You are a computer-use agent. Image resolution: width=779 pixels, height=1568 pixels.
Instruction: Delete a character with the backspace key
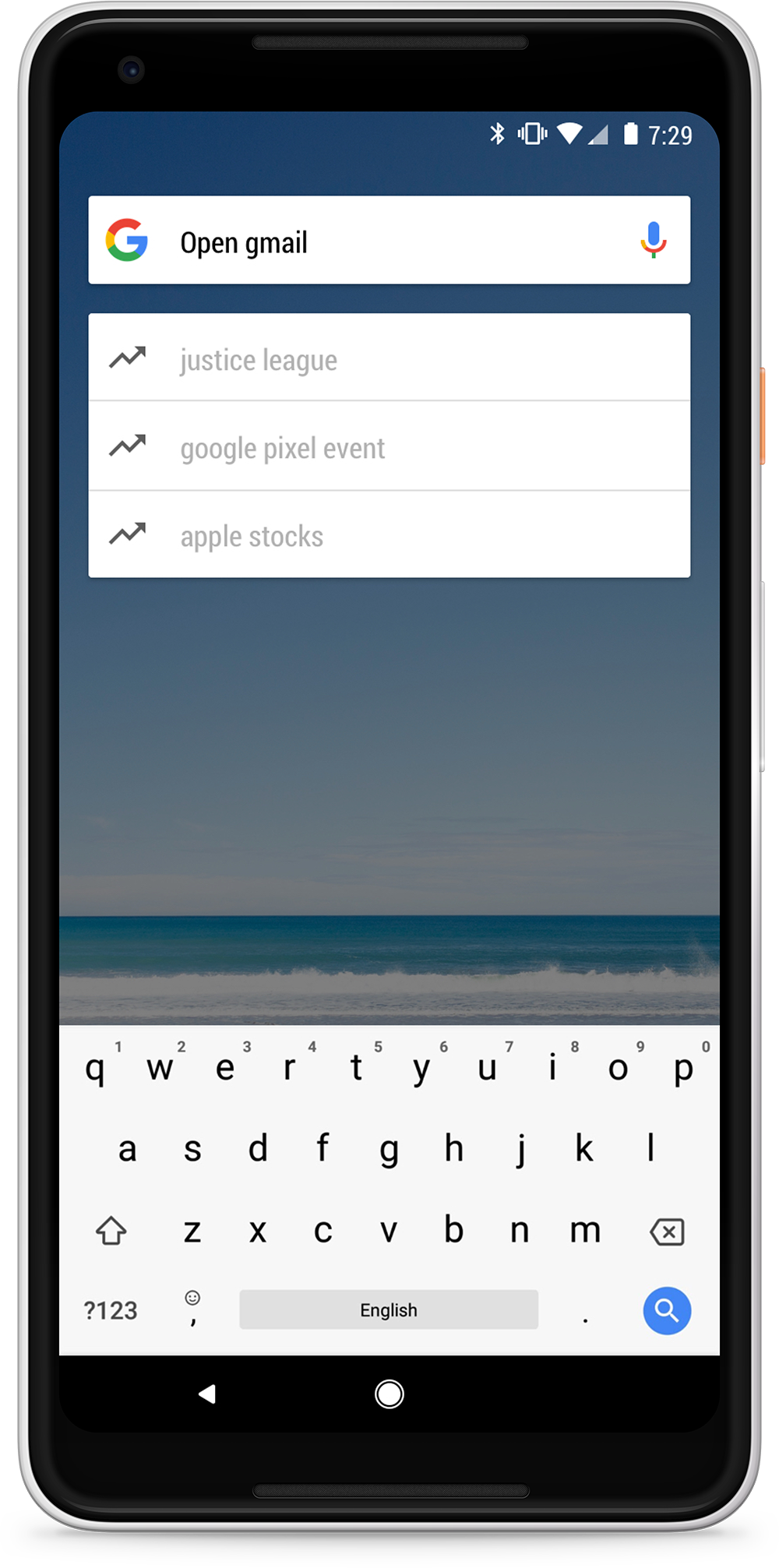667,1231
